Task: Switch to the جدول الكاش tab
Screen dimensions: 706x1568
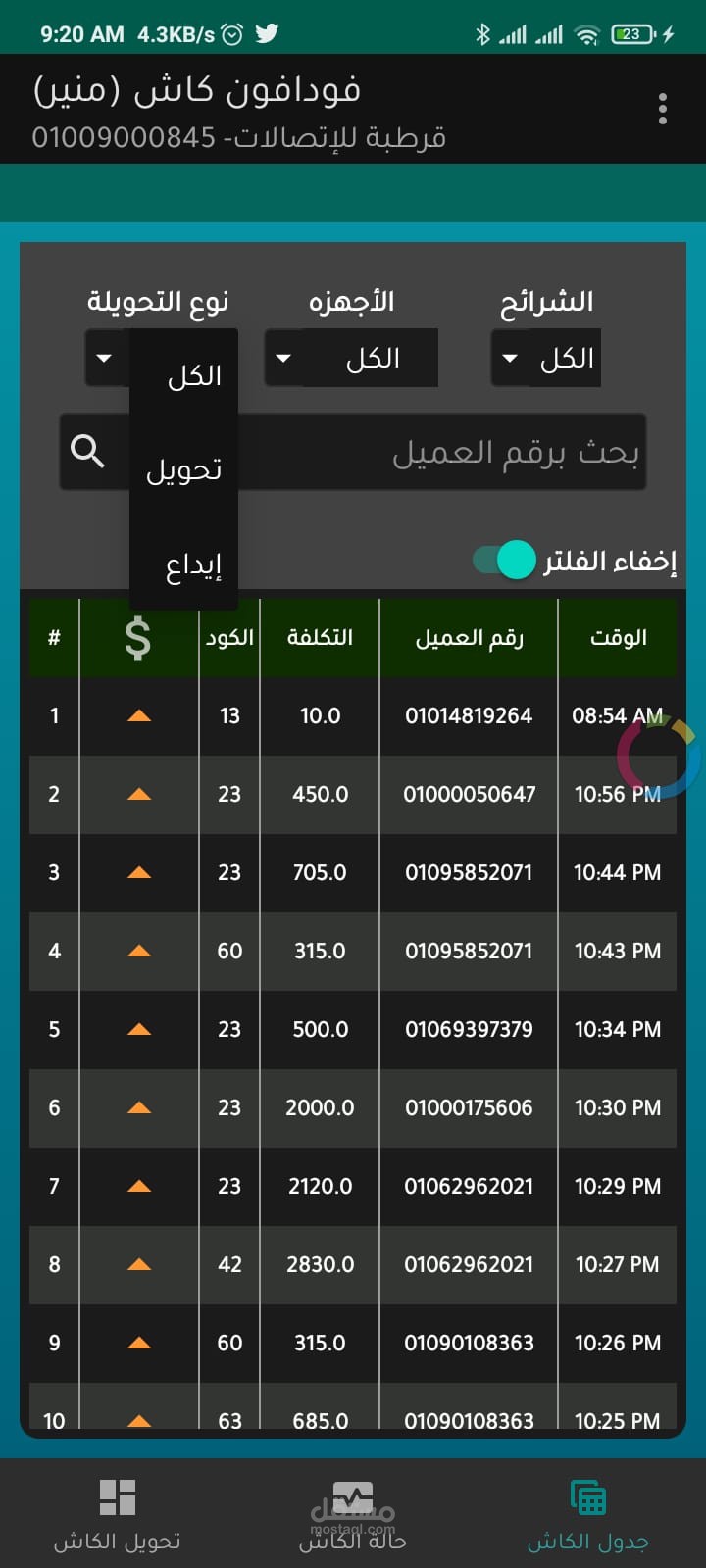Action: point(588,1514)
